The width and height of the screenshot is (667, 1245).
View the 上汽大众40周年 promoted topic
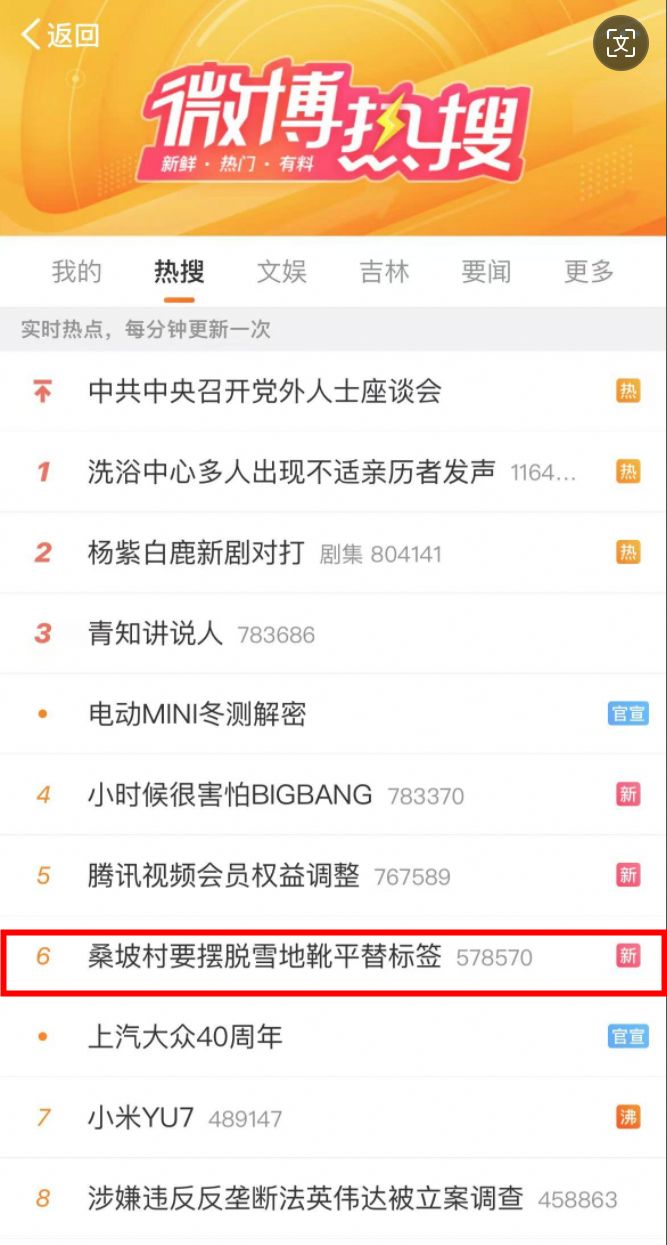(186, 1037)
